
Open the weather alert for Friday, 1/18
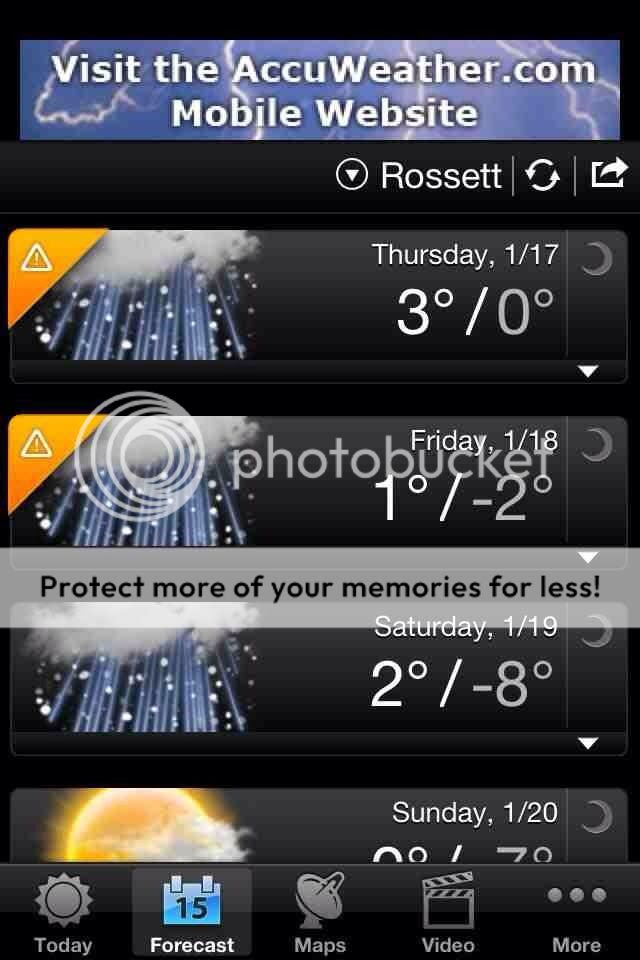click(x=37, y=442)
